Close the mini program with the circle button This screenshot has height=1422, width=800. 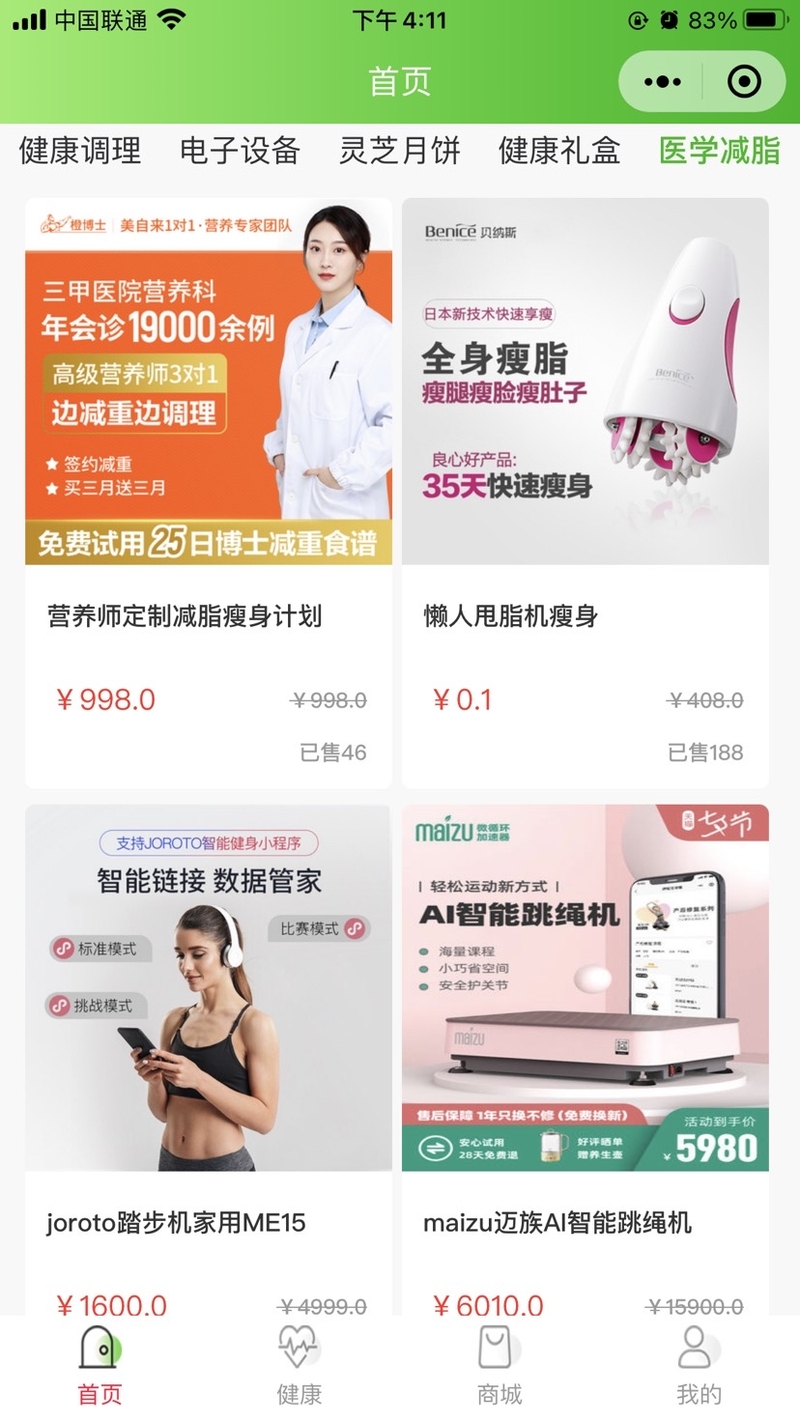[743, 82]
